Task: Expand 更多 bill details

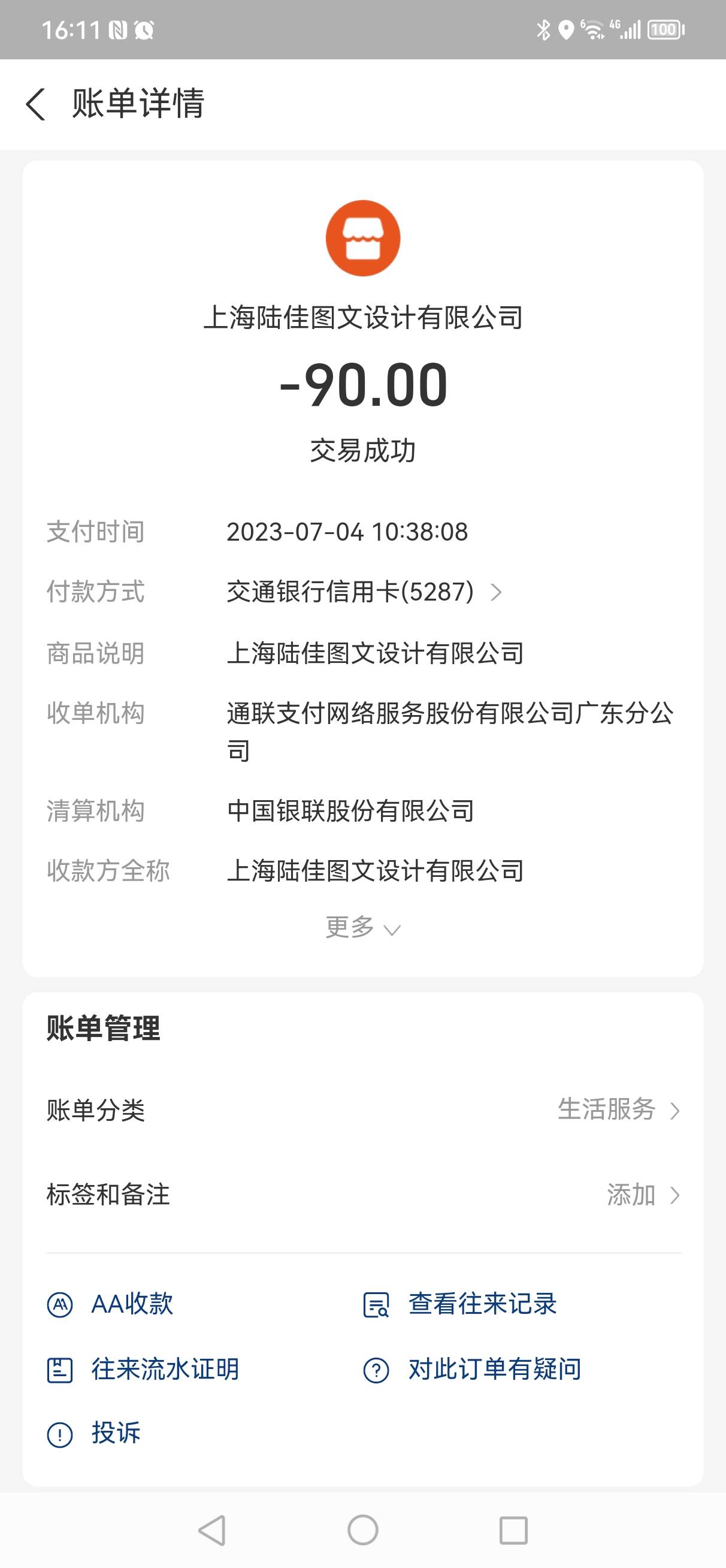Action: tap(362, 928)
